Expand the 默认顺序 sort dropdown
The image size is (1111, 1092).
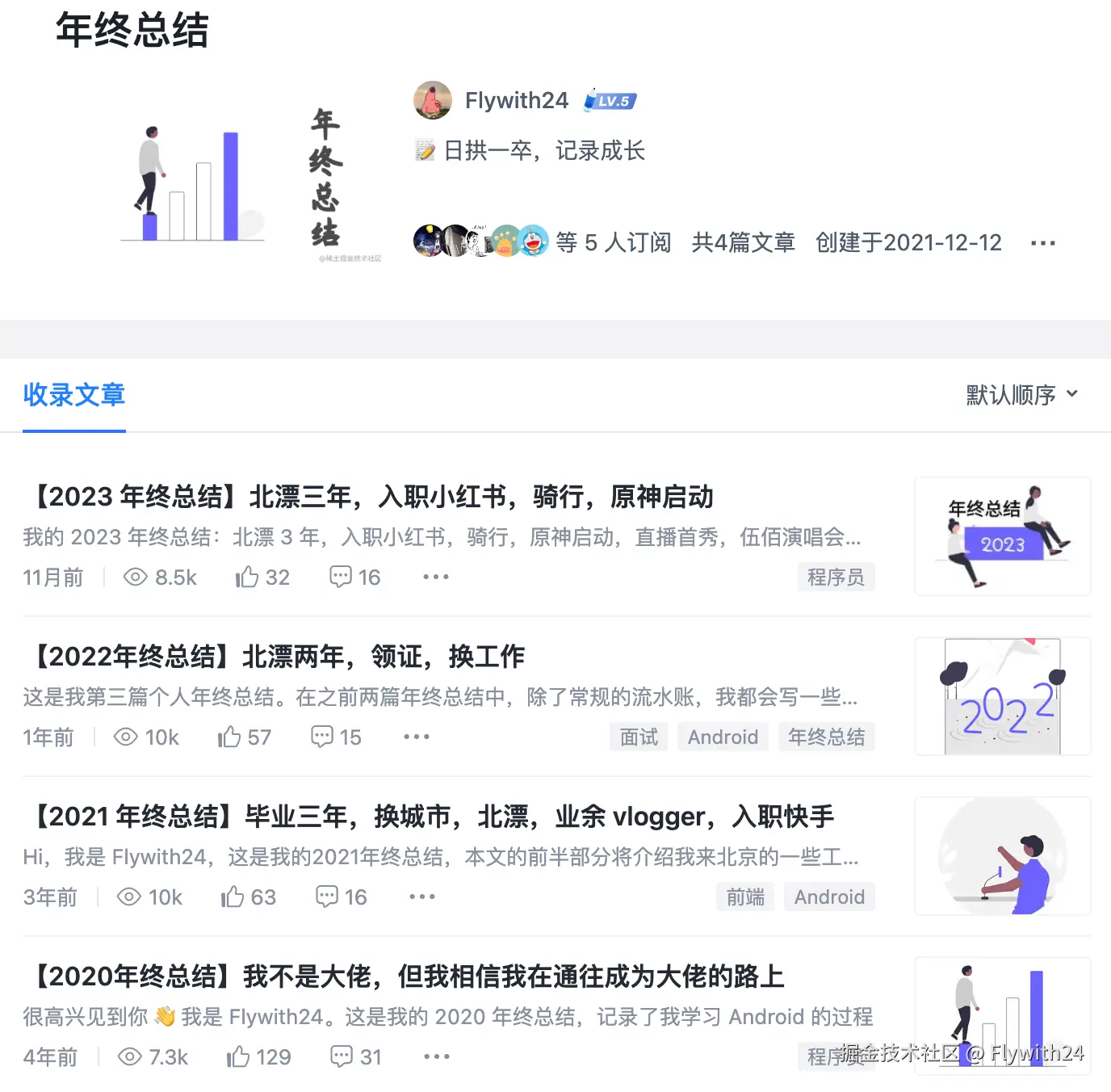[1021, 395]
